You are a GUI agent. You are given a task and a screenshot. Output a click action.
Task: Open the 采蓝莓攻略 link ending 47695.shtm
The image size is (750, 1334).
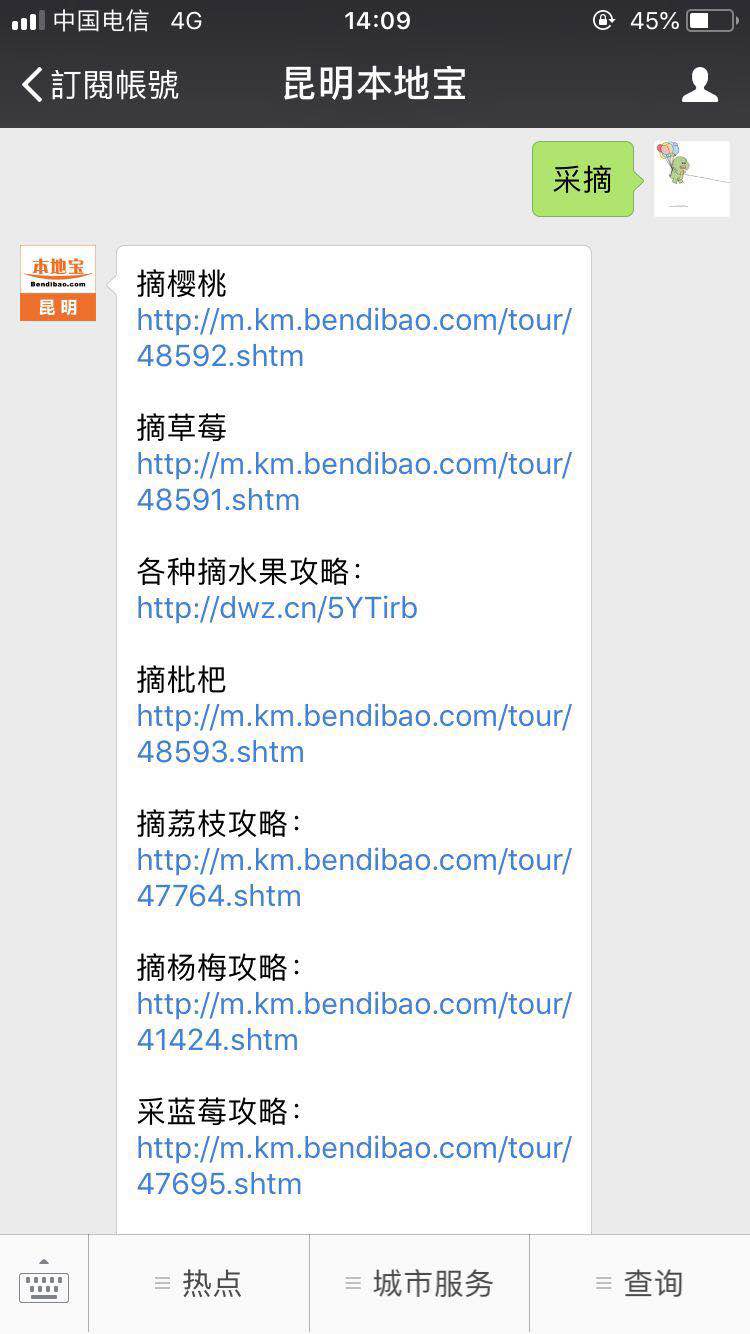tap(354, 1166)
